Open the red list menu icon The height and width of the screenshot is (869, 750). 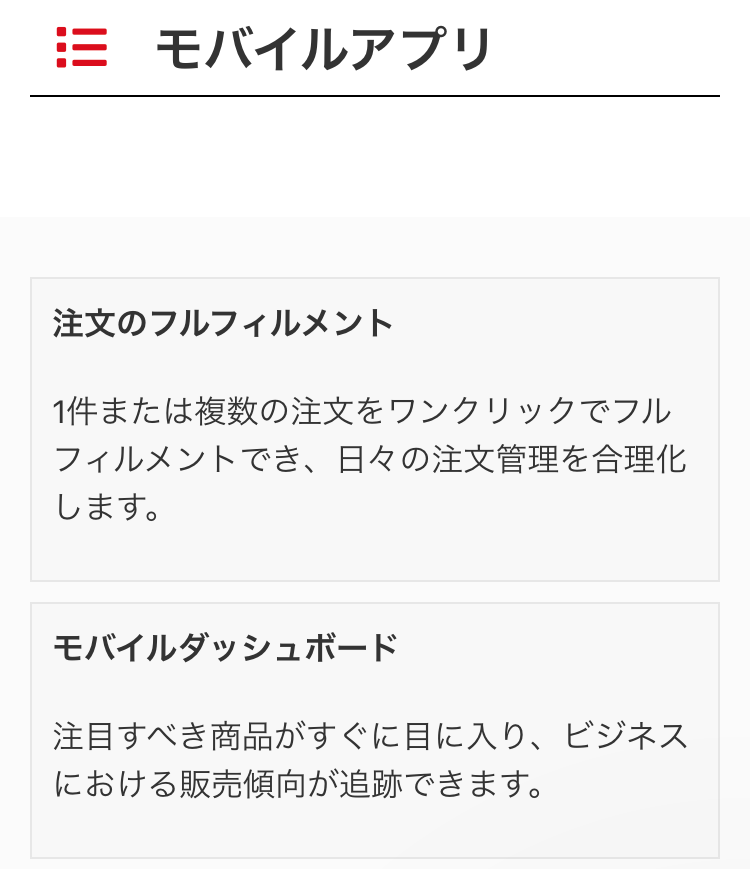[82, 48]
